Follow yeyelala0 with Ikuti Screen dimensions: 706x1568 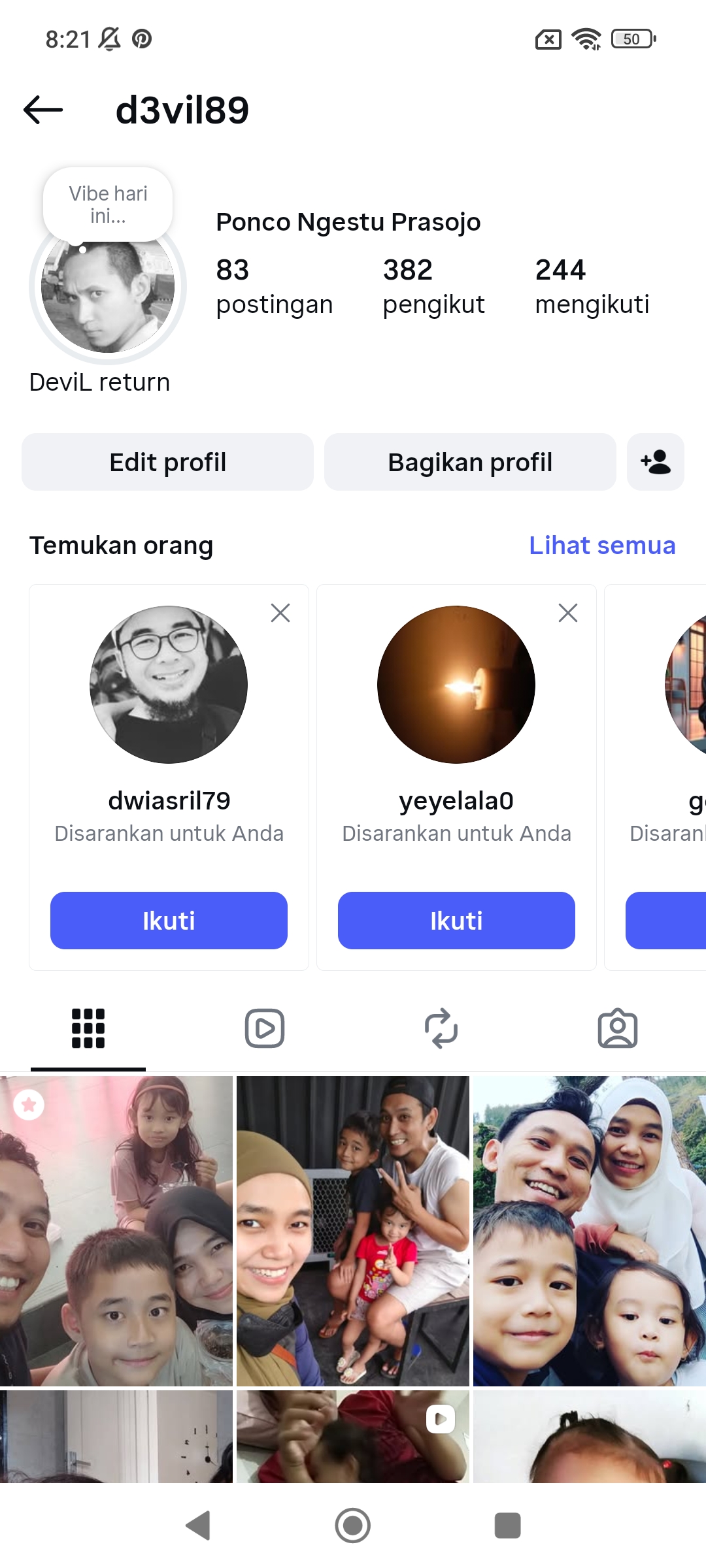pos(456,921)
